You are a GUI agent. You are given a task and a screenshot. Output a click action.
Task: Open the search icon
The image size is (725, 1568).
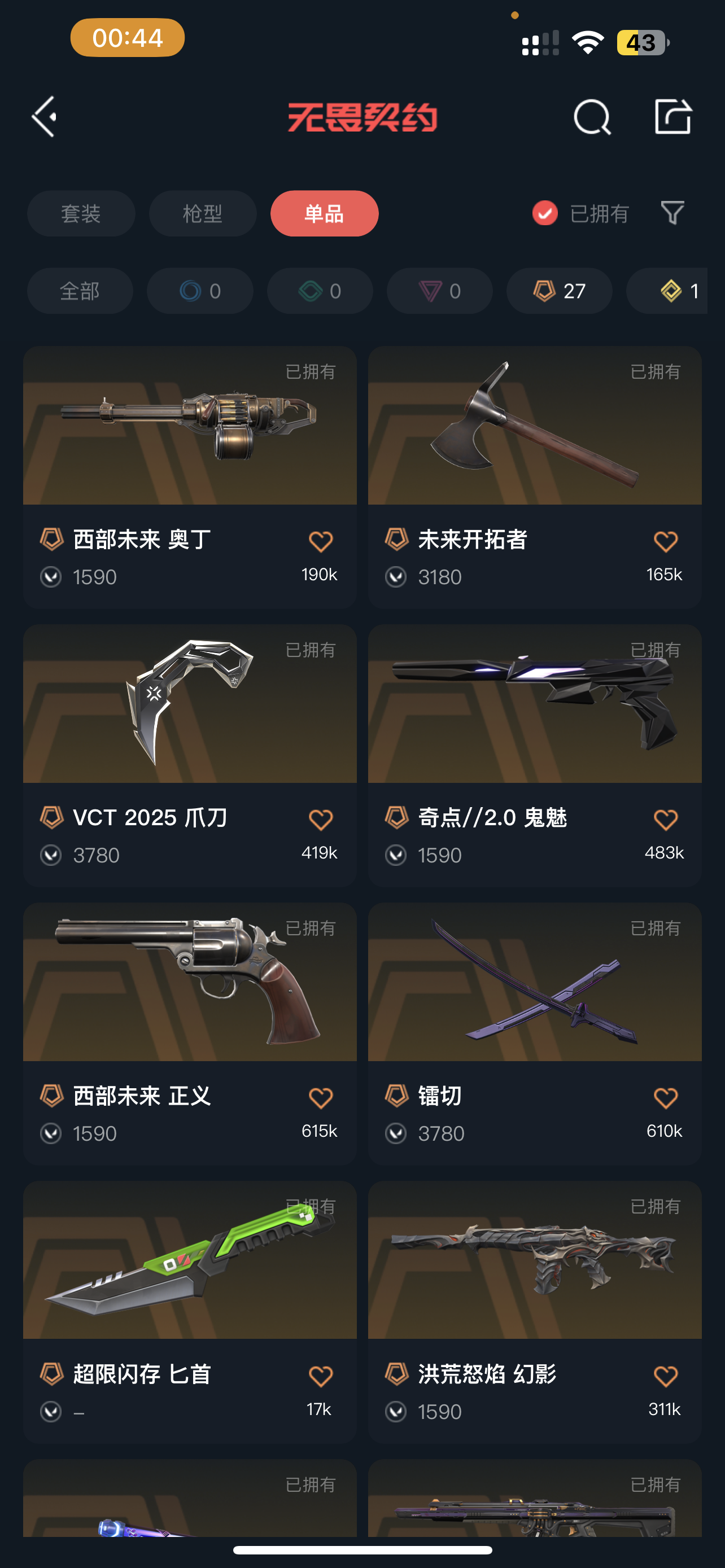(592, 116)
